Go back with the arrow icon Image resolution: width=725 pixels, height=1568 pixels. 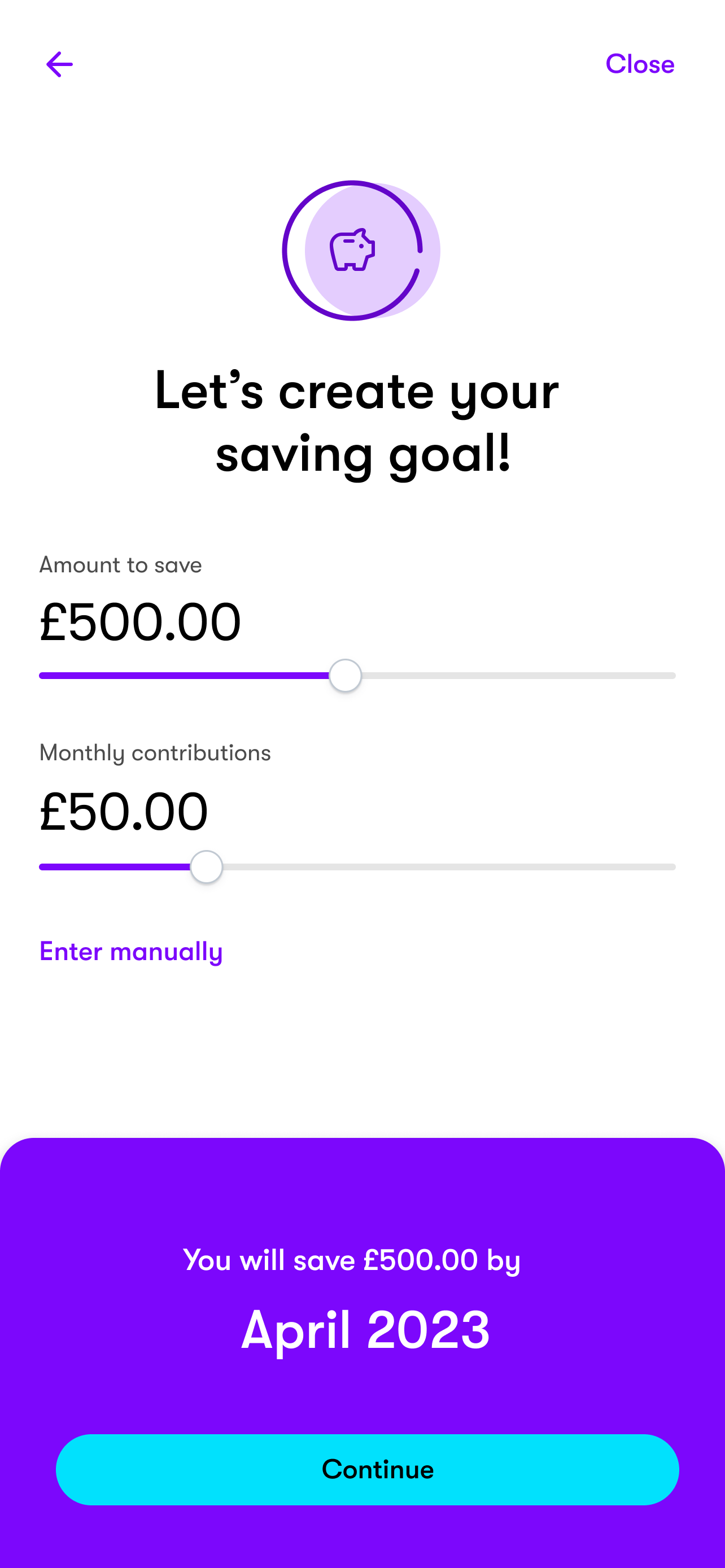(x=59, y=64)
